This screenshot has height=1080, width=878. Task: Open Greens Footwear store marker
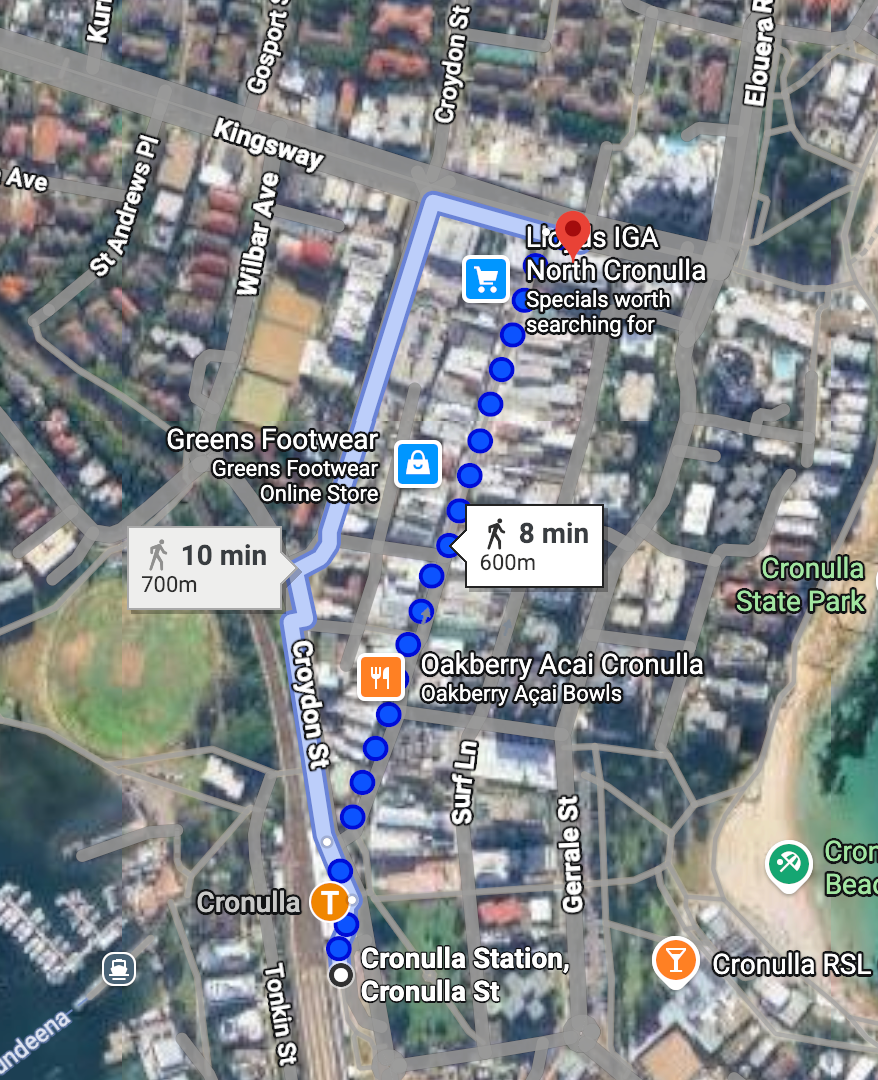point(418,463)
